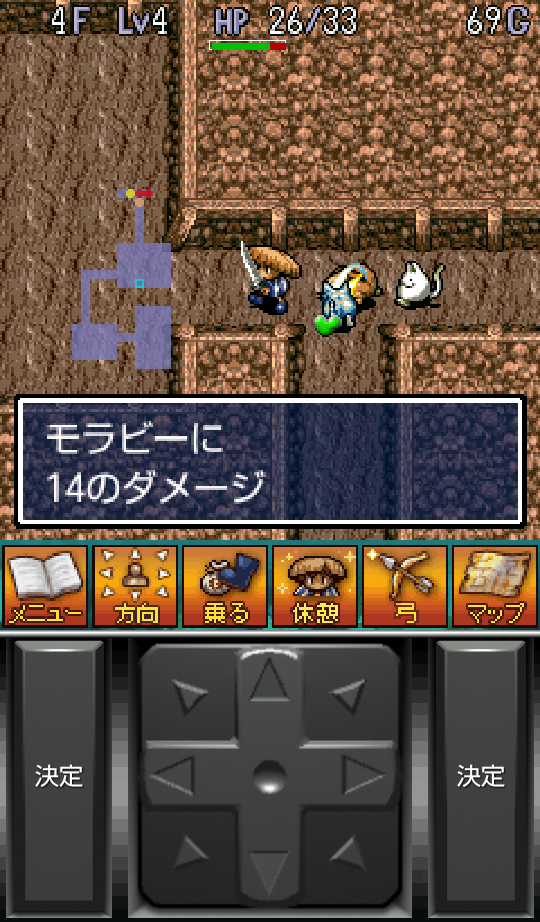
Task: Move diagonally down-left on D-pad
Action: click(x=189, y=853)
